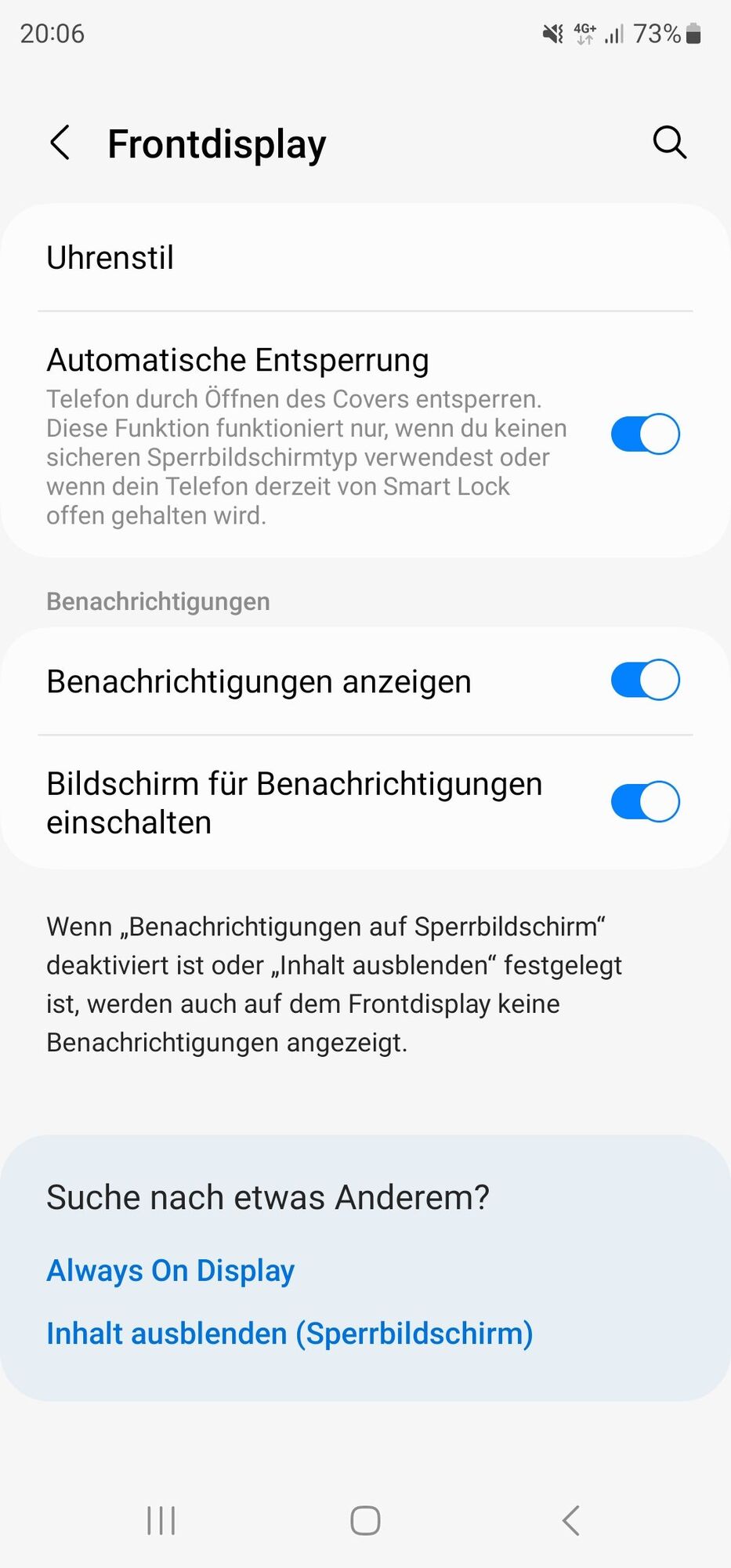Open Inhalt ausblenden (Sperrbildschirm) link
The image size is (731, 1568).
click(290, 1334)
